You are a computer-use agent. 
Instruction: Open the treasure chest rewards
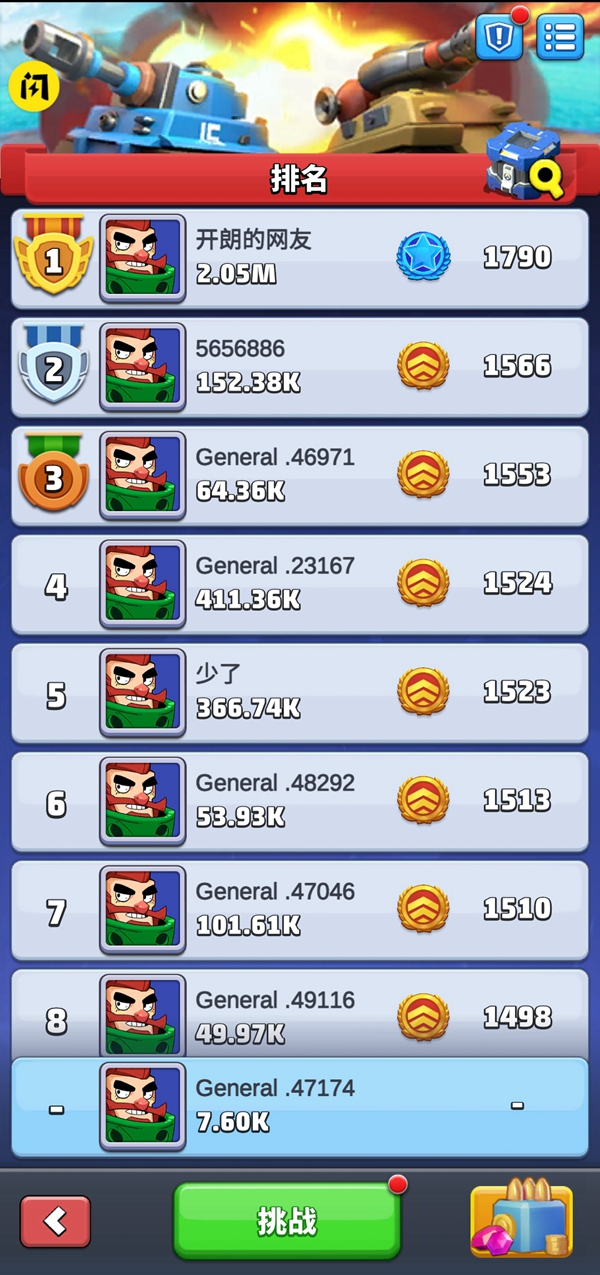pyautogui.click(x=521, y=1221)
